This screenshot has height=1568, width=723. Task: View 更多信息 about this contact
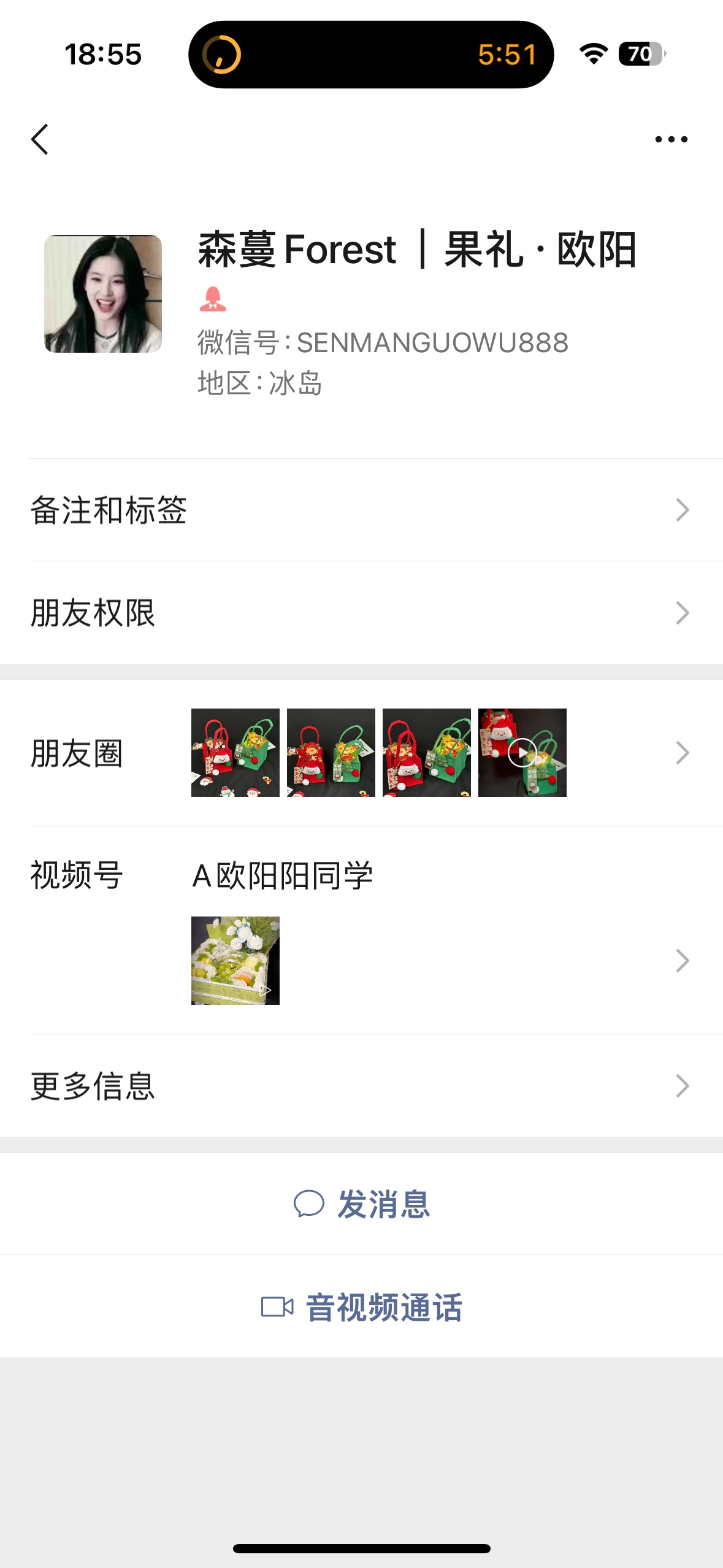pos(361,1086)
